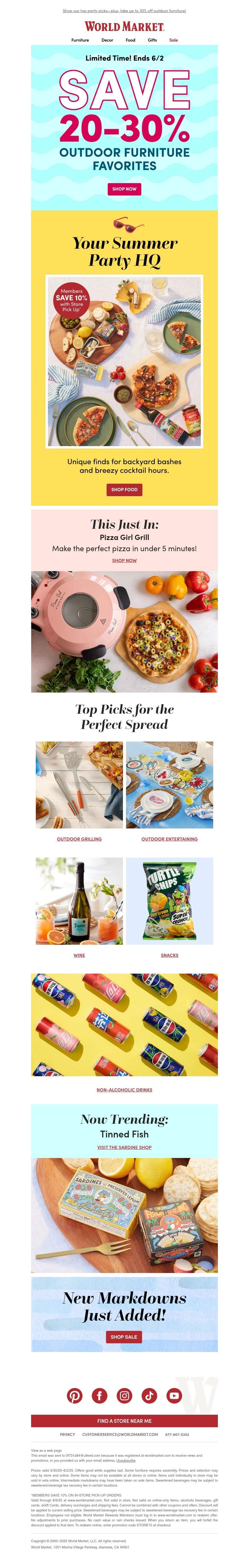Open World Market's Pinterest page

point(75,1396)
